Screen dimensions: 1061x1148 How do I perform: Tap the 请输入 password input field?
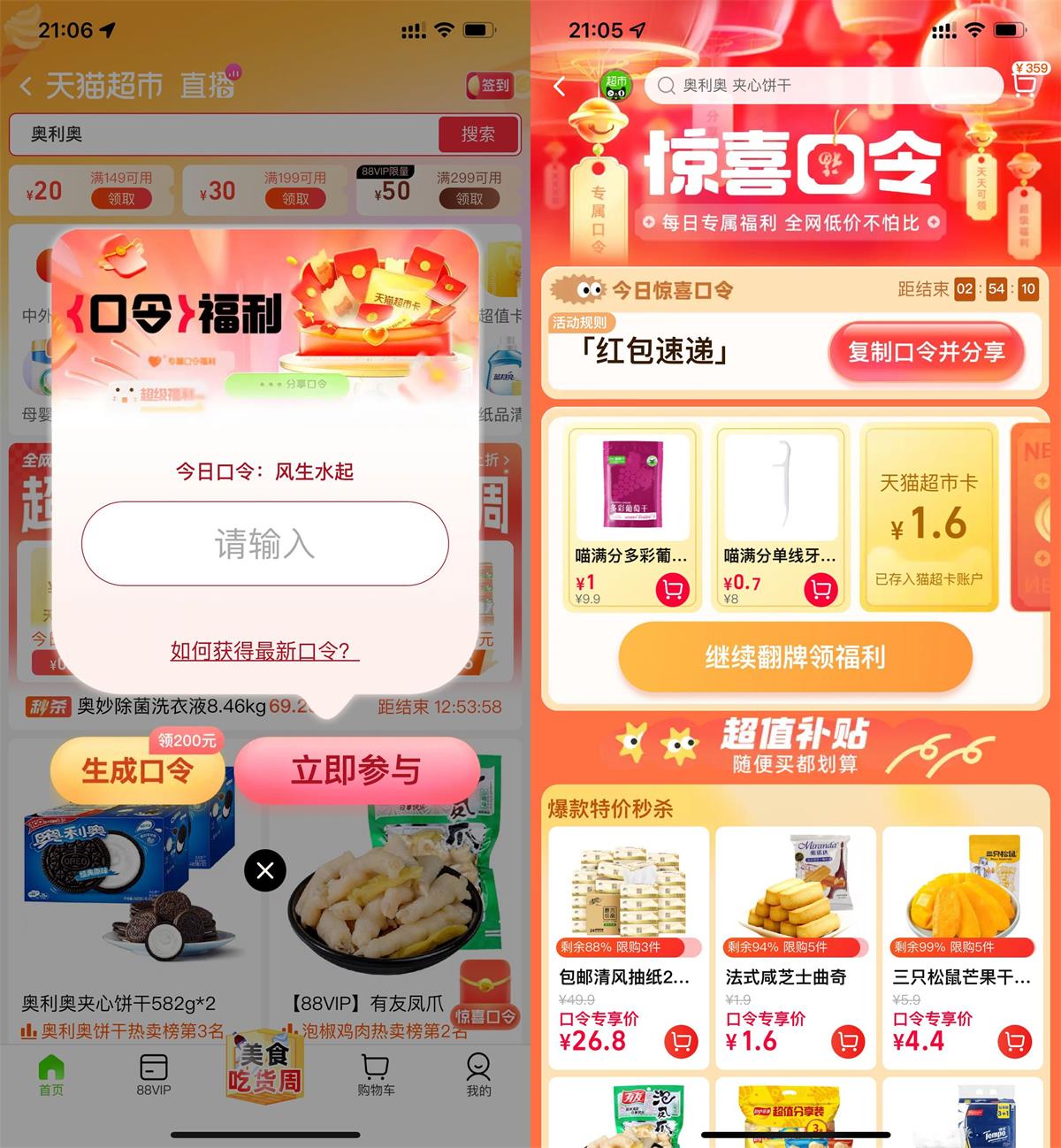tap(264, 543)
